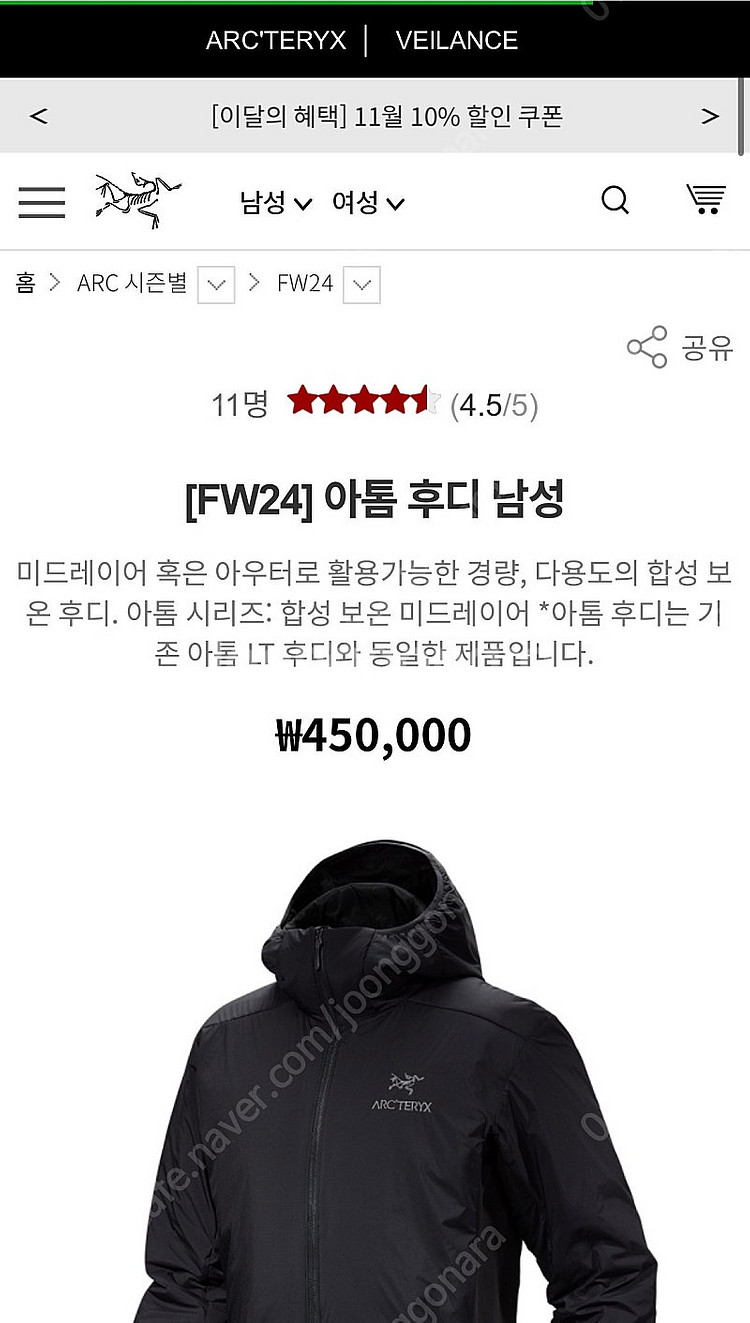Open the shopping cart
The image size is (750, 1323).
(x=706, y=199)
